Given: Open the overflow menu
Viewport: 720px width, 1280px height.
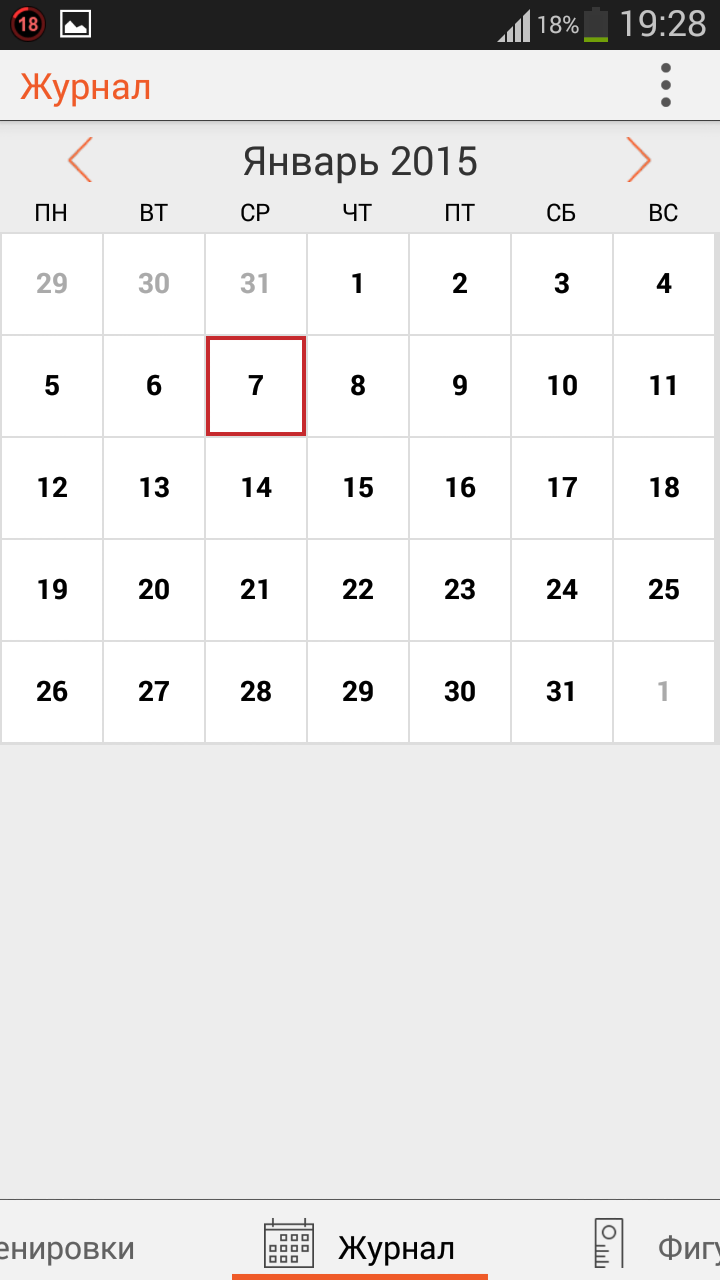Looking at the screenshot, I should [666, 86].
